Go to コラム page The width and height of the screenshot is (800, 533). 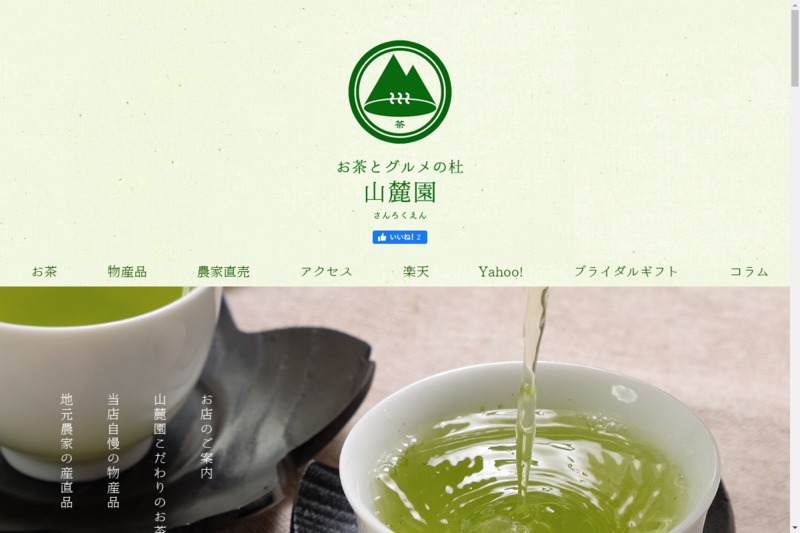749,272
